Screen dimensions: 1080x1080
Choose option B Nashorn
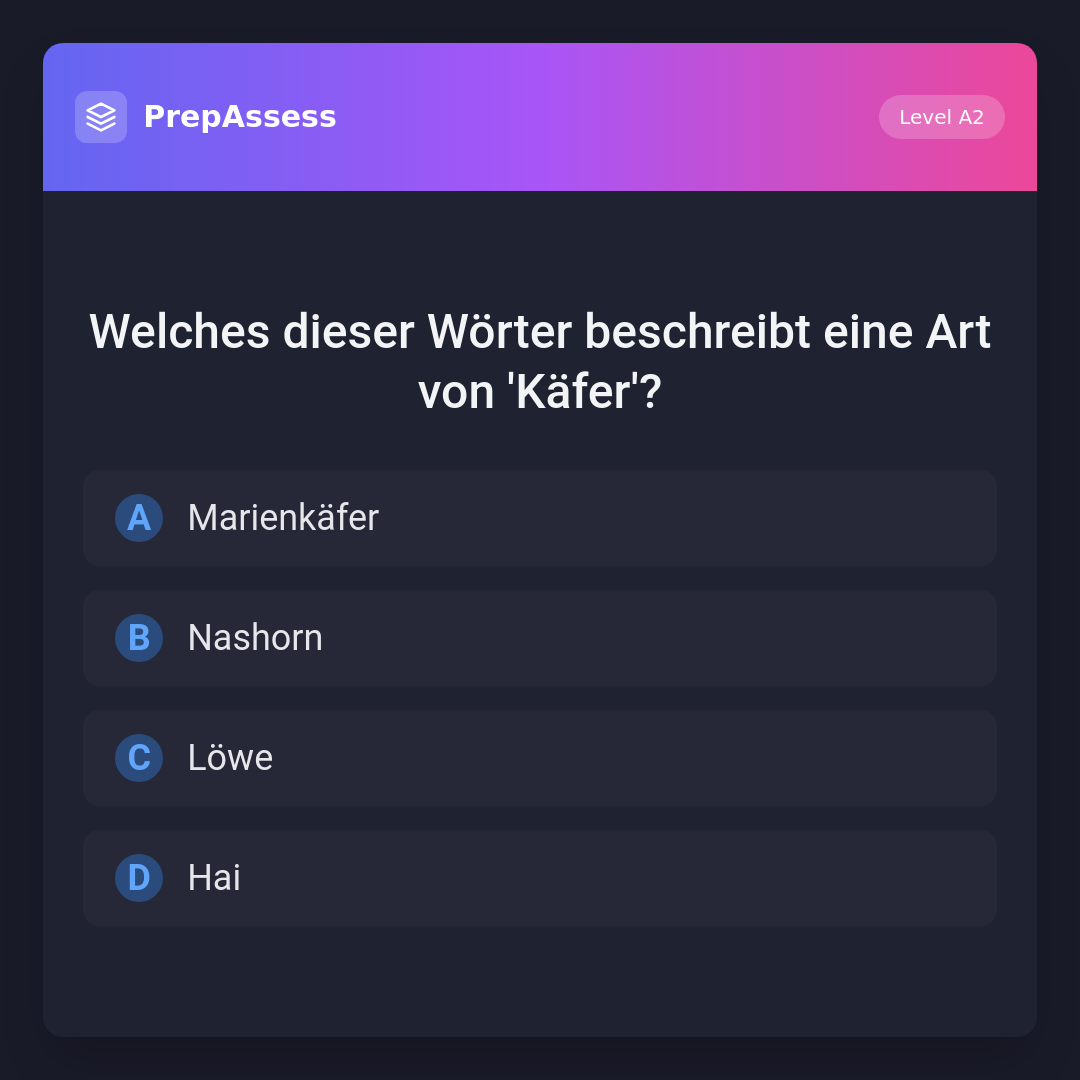pos(539,638)
